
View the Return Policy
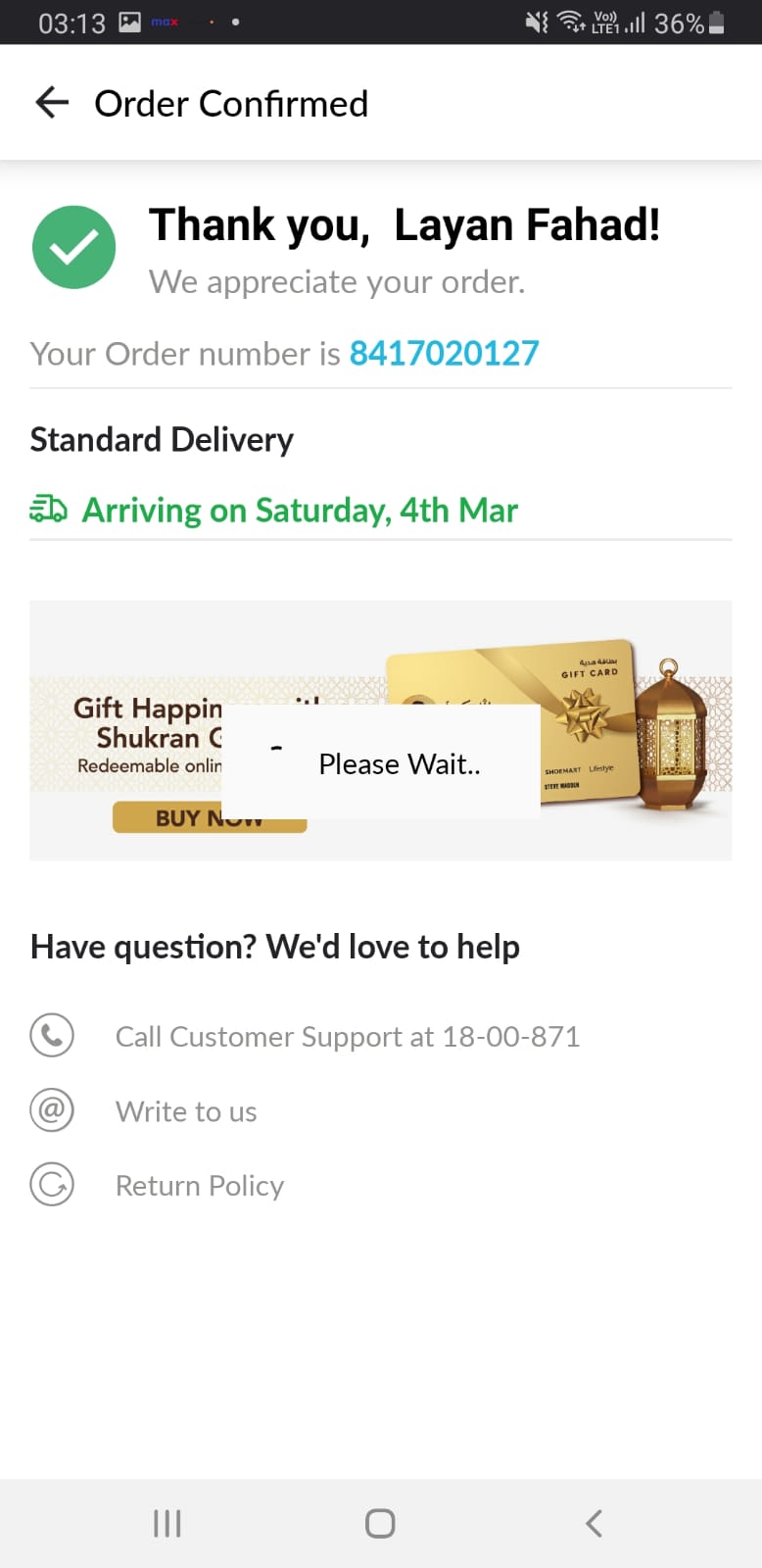tap(200, 1186)
